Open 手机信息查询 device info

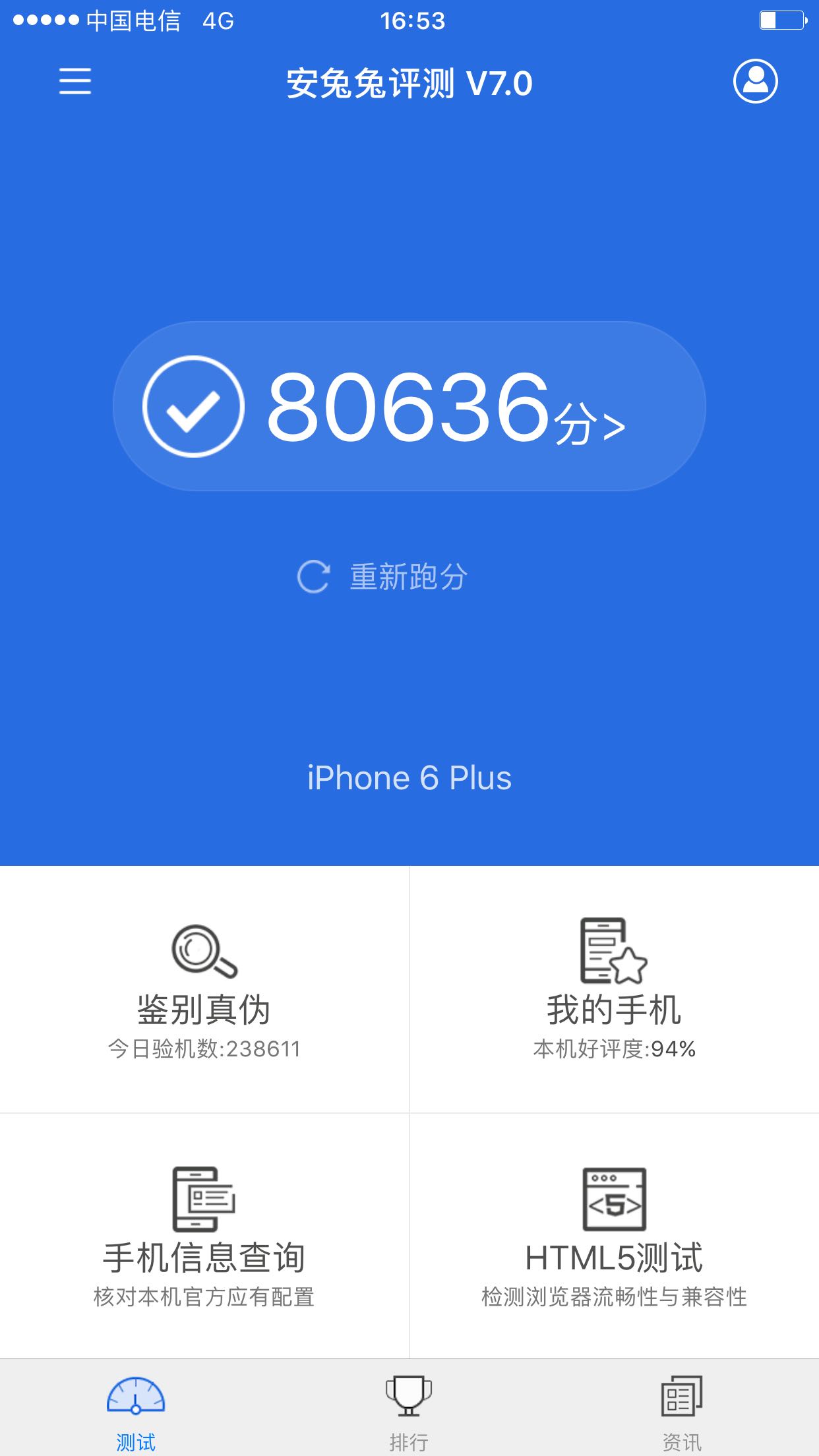click(204, 1236)
